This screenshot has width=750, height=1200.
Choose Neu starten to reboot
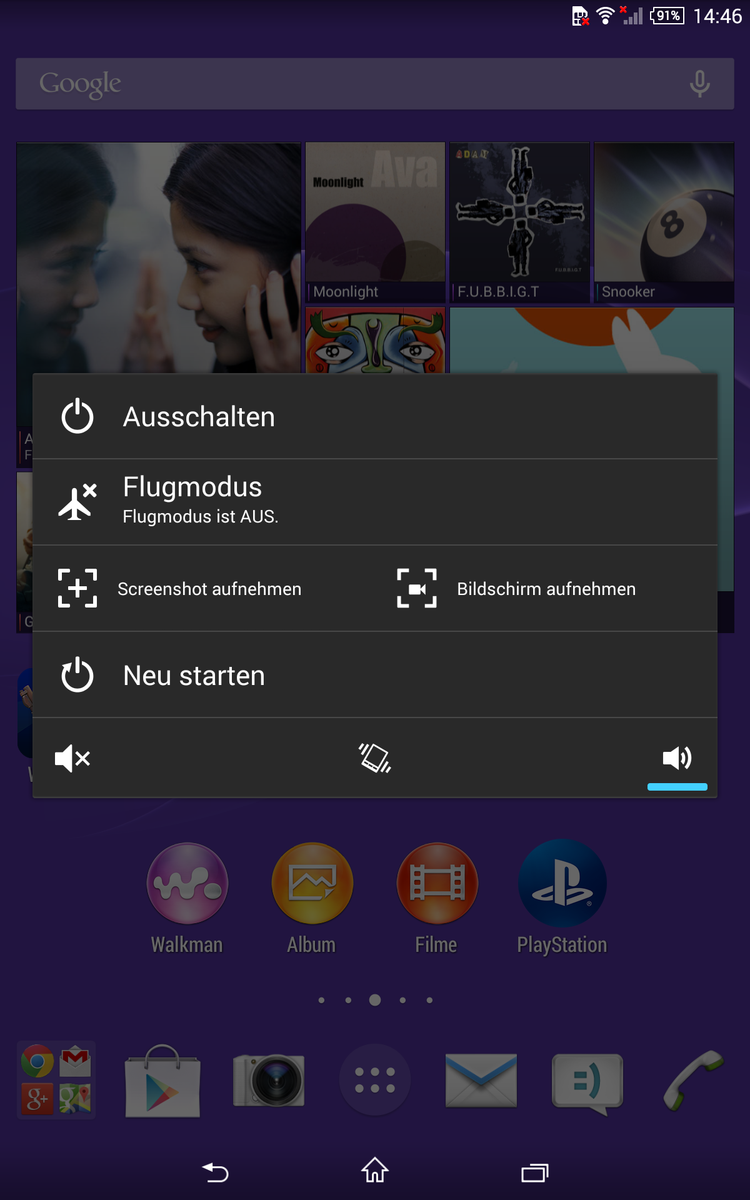tap(375, 675)
